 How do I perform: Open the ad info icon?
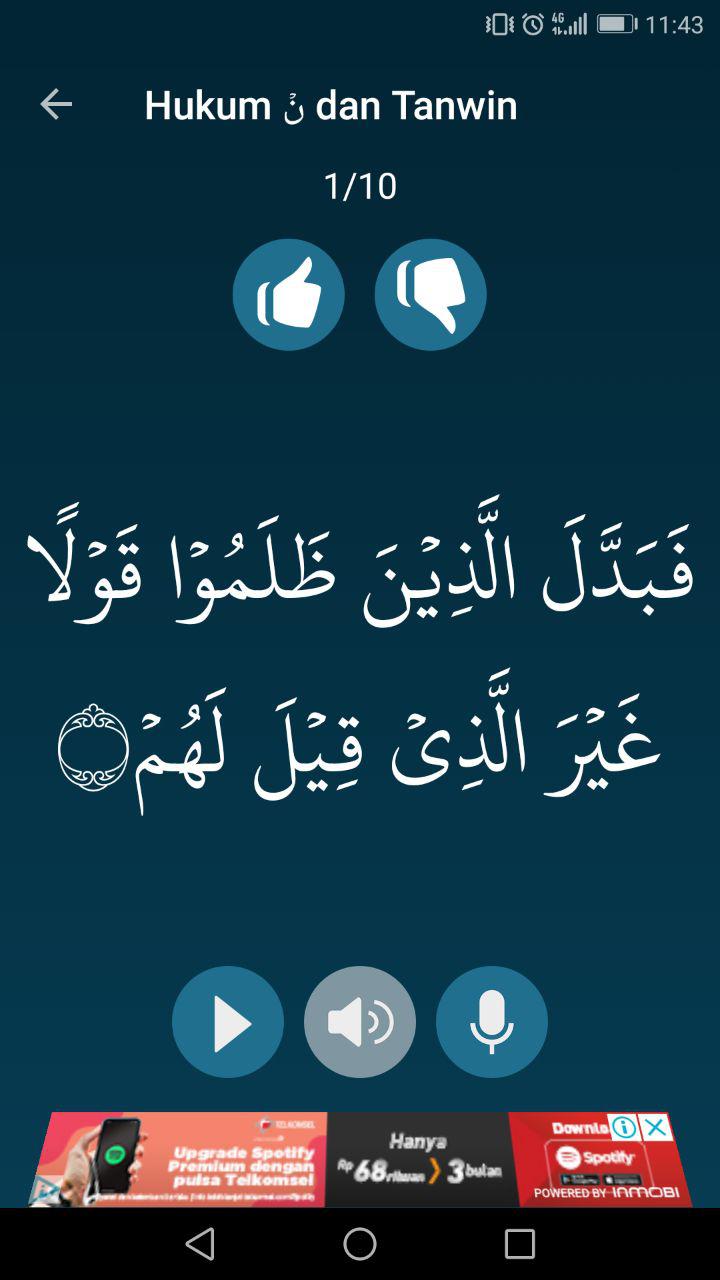624,1128
